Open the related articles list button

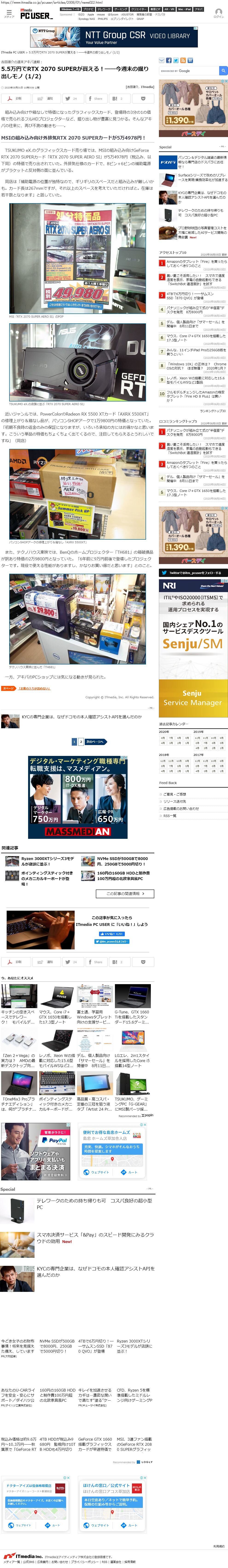[x=125, y=894]
